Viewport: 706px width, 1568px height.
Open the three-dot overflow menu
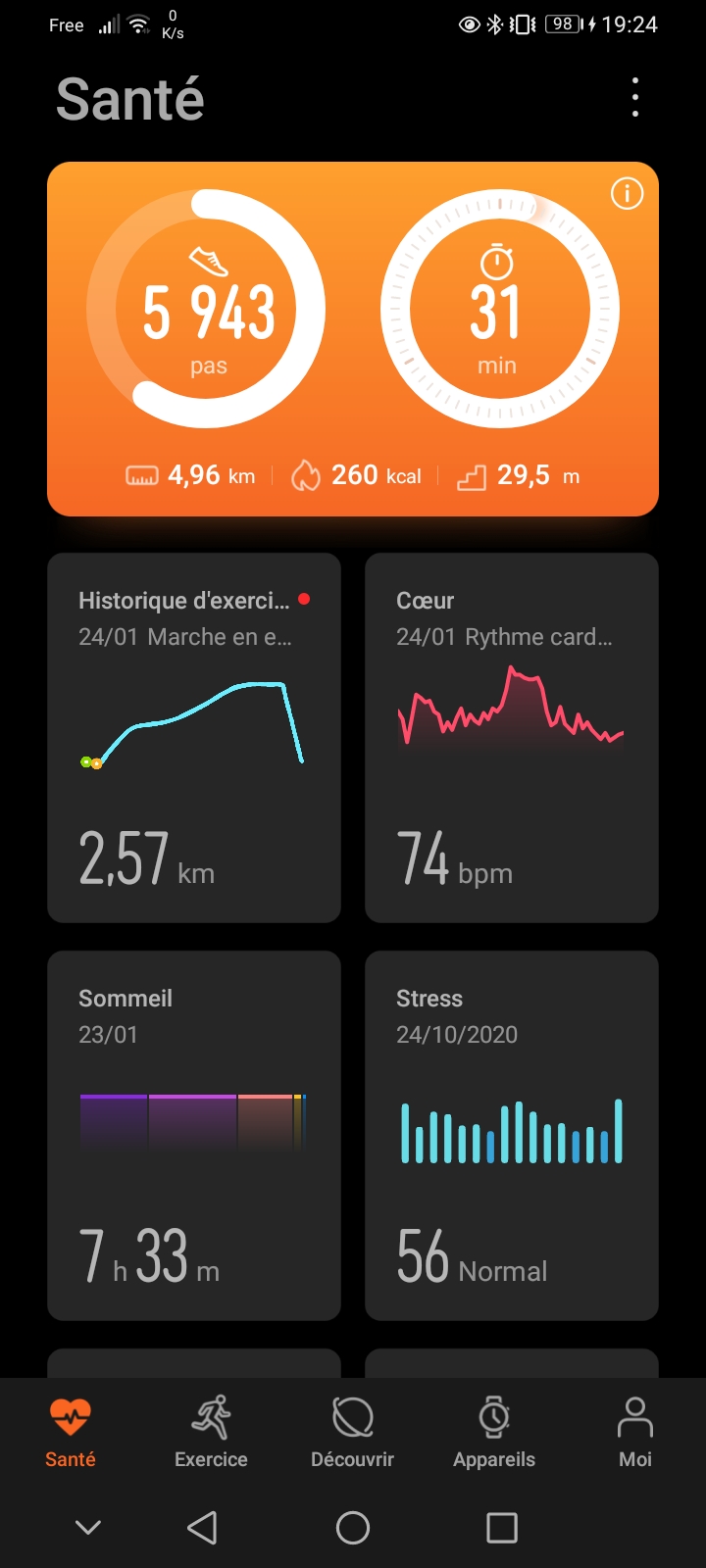click(x=635, y=98)
